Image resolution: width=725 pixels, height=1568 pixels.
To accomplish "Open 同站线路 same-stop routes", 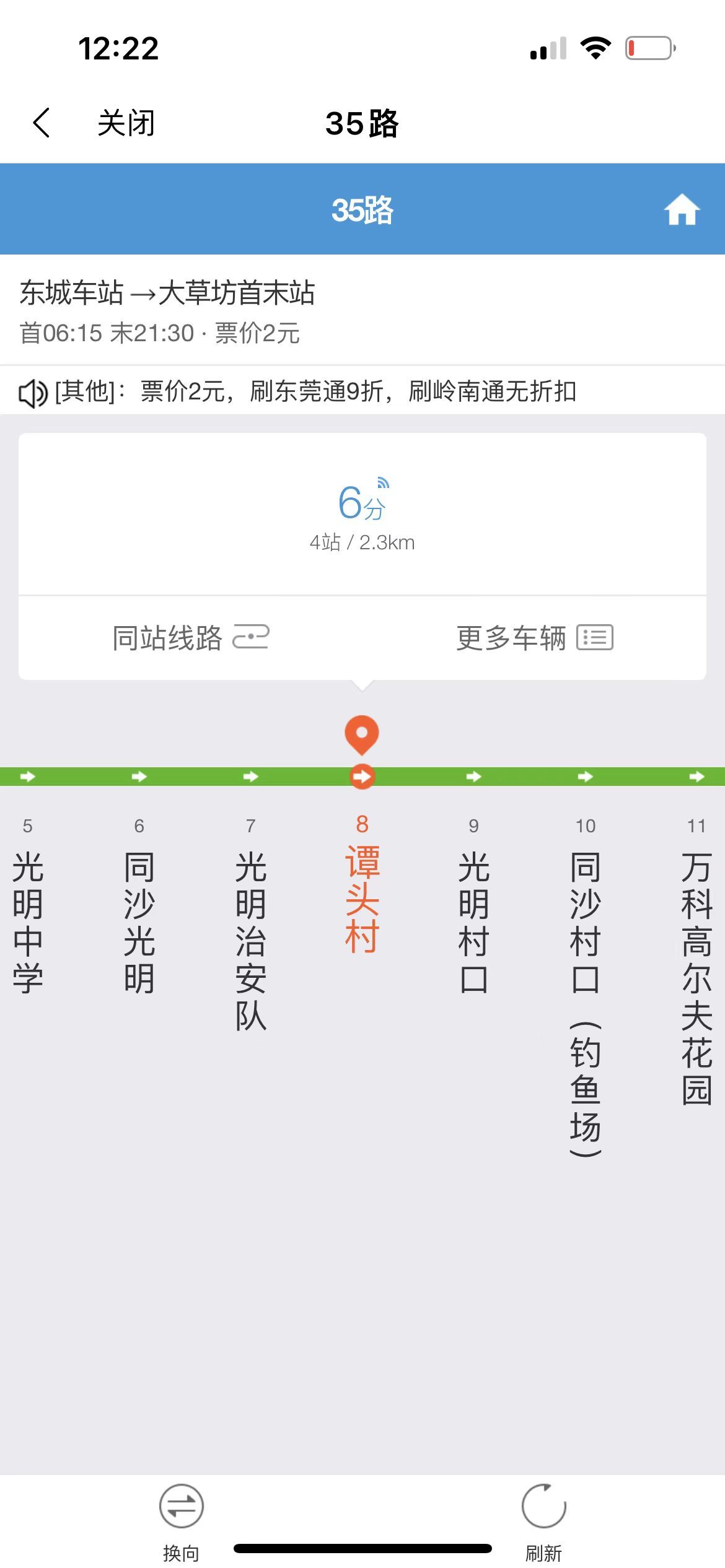I will pos(190,638).
